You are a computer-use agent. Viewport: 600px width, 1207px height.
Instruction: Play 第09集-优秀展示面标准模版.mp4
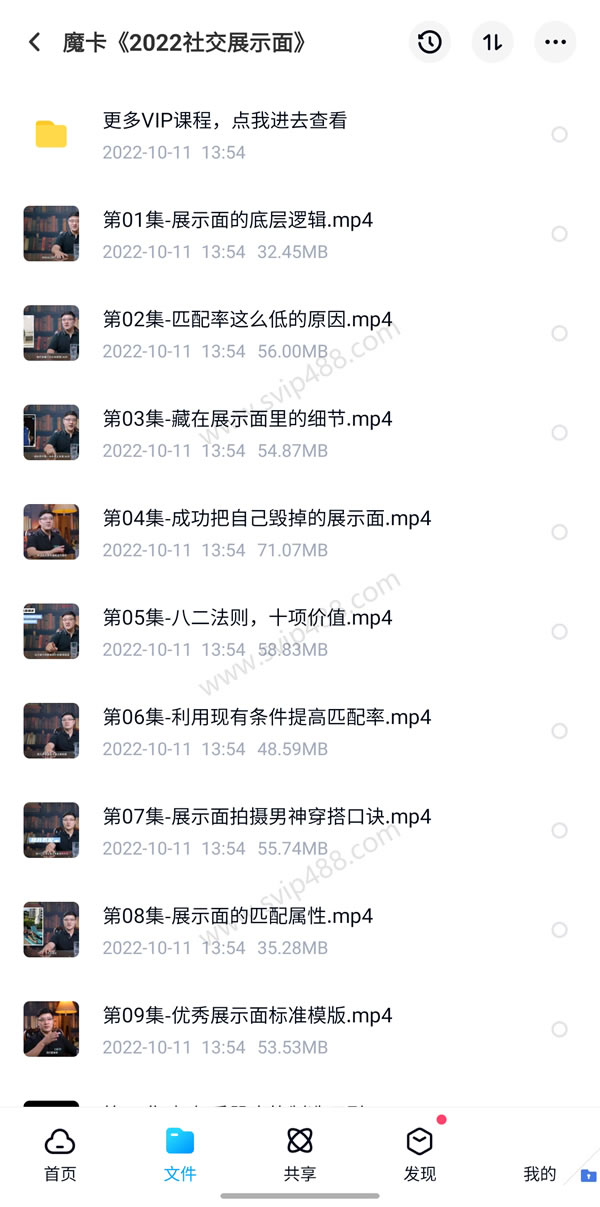click(247, 1016)
